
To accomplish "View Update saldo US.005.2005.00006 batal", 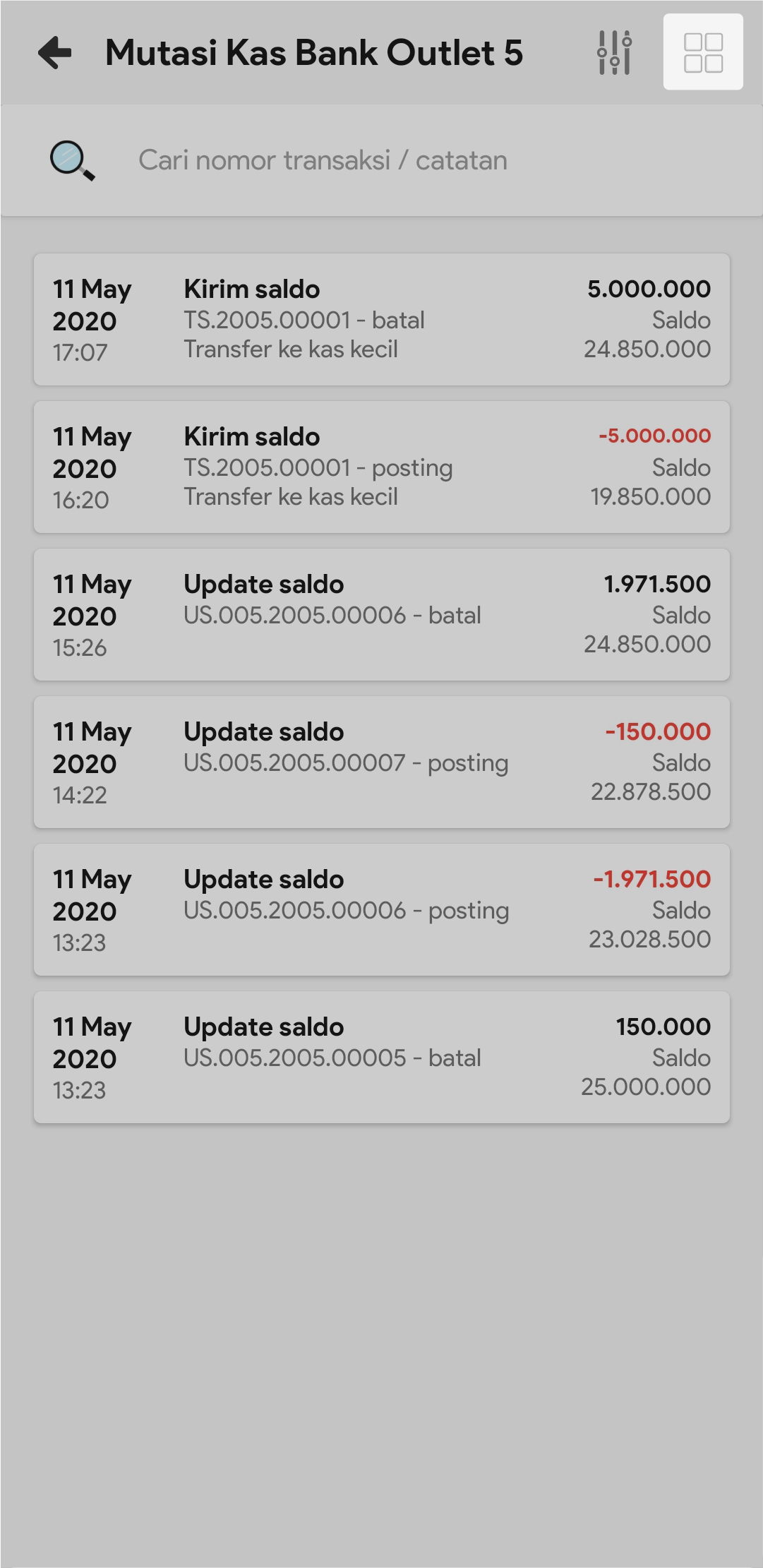I will pyautogui.click(x=381, y=614).
